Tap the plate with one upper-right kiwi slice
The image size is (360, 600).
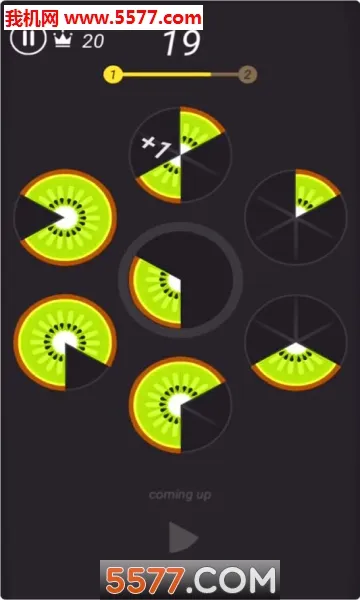click(296, 217)
